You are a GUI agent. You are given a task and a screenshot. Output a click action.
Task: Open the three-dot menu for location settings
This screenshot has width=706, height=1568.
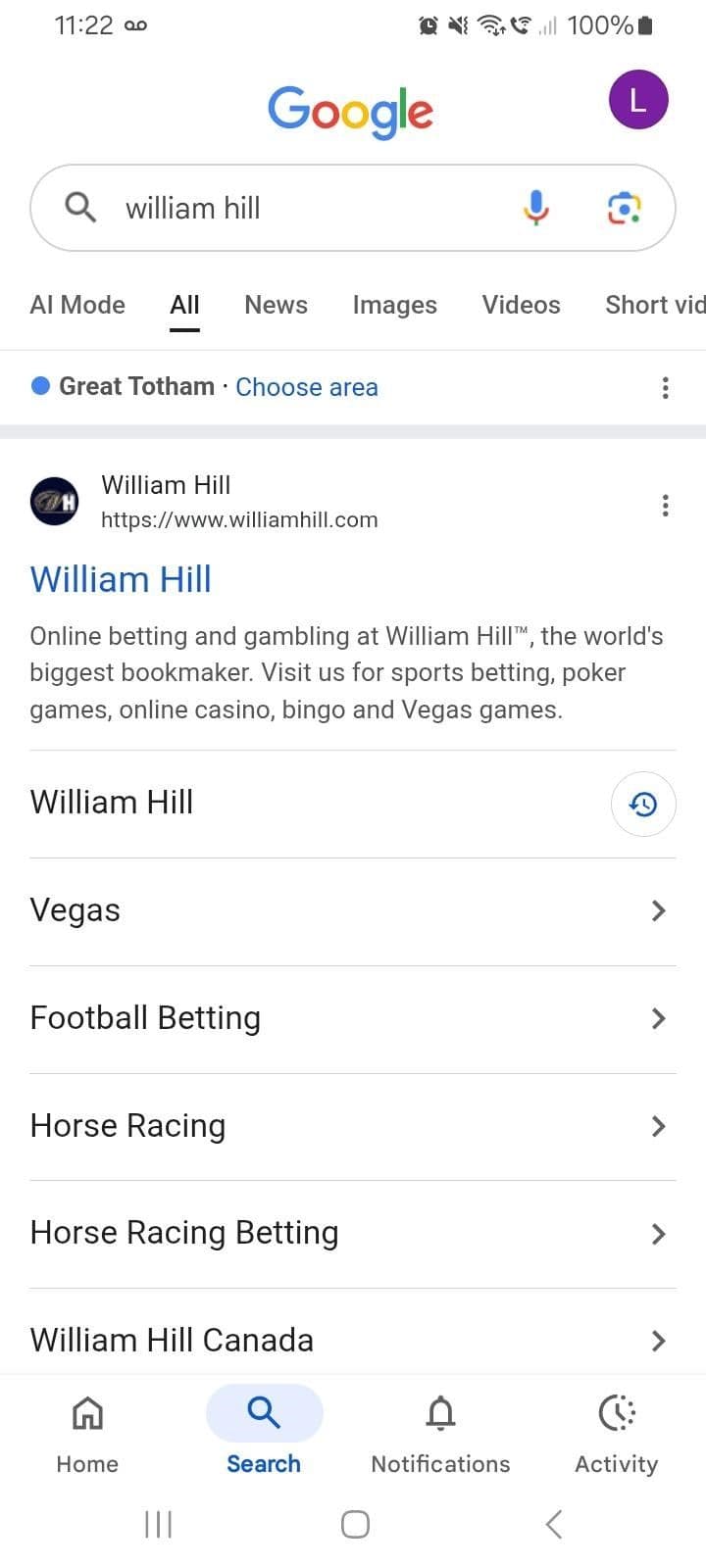(665, 388)
